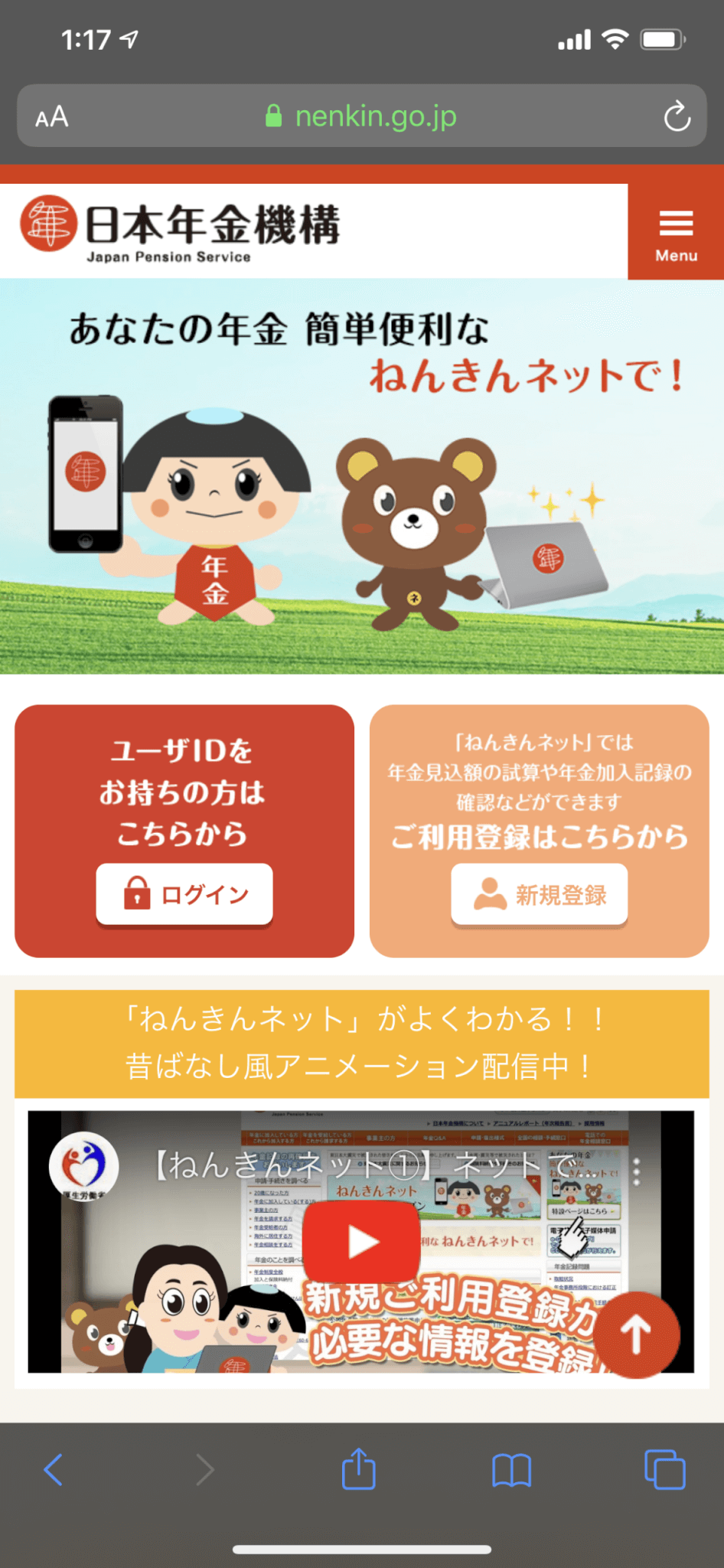The width and height of the screenshot is (724, 1568).
Task: Open the Safari share sheet
Action: click(x=358, y=1468)
